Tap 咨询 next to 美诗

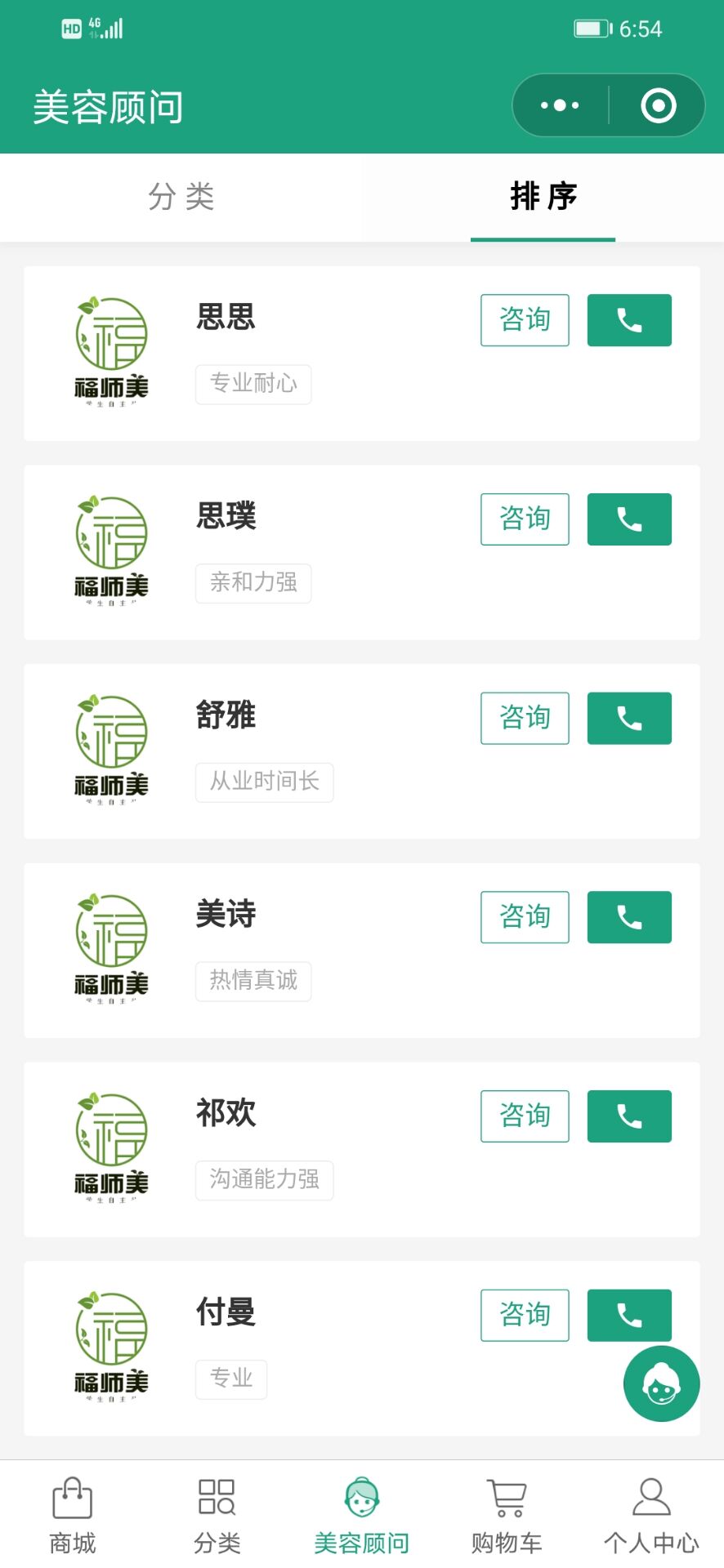[525, 917]
